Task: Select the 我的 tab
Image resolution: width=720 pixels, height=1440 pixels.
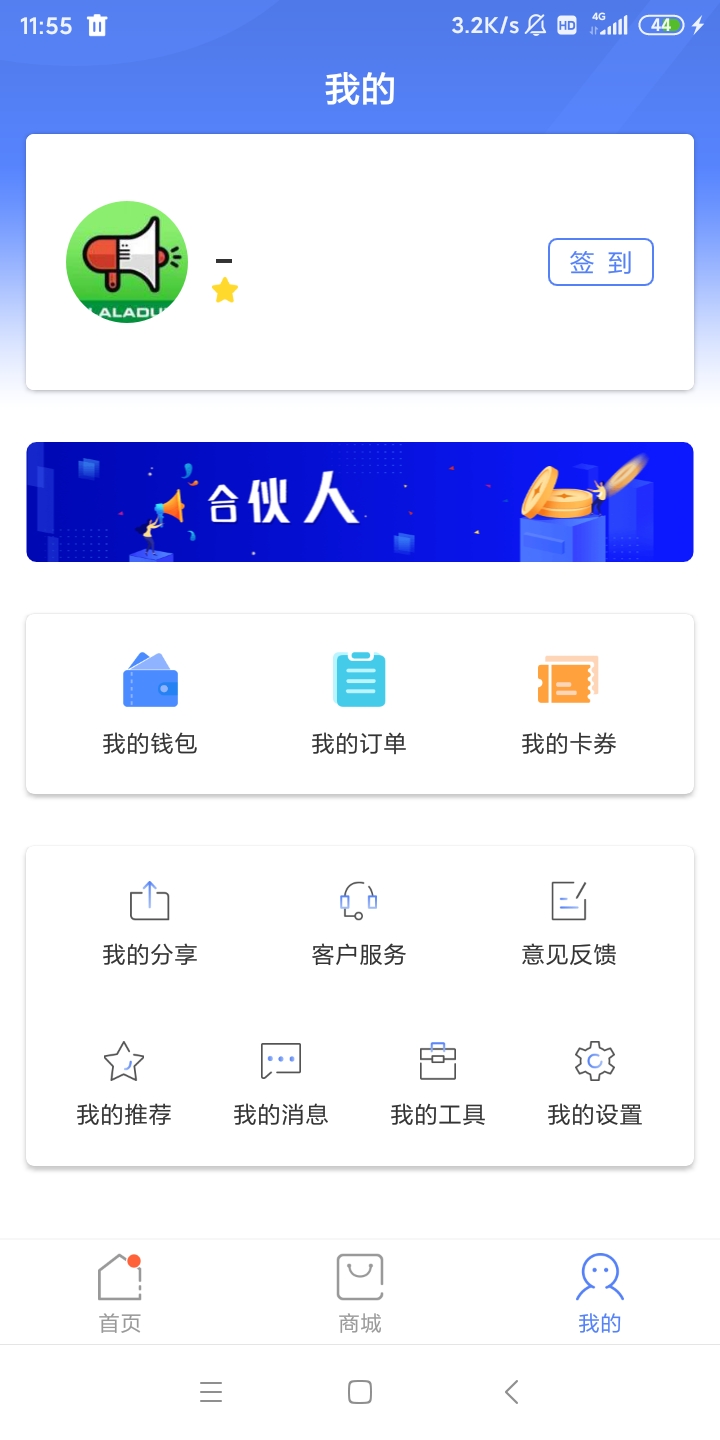Action: tap(600, 1294)
